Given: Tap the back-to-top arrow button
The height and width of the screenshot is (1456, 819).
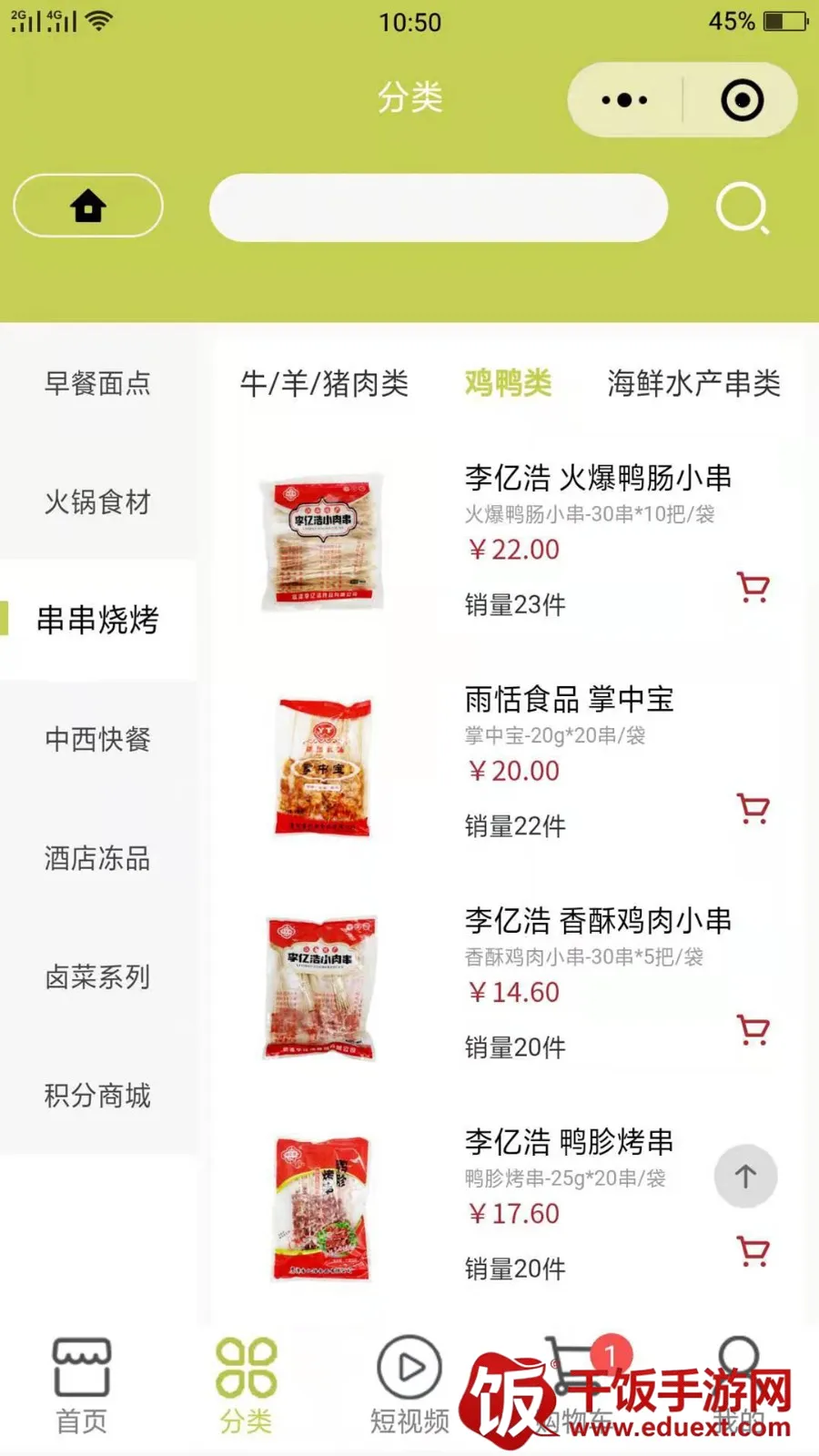Looking at the screenshot, I should 745,1177.
